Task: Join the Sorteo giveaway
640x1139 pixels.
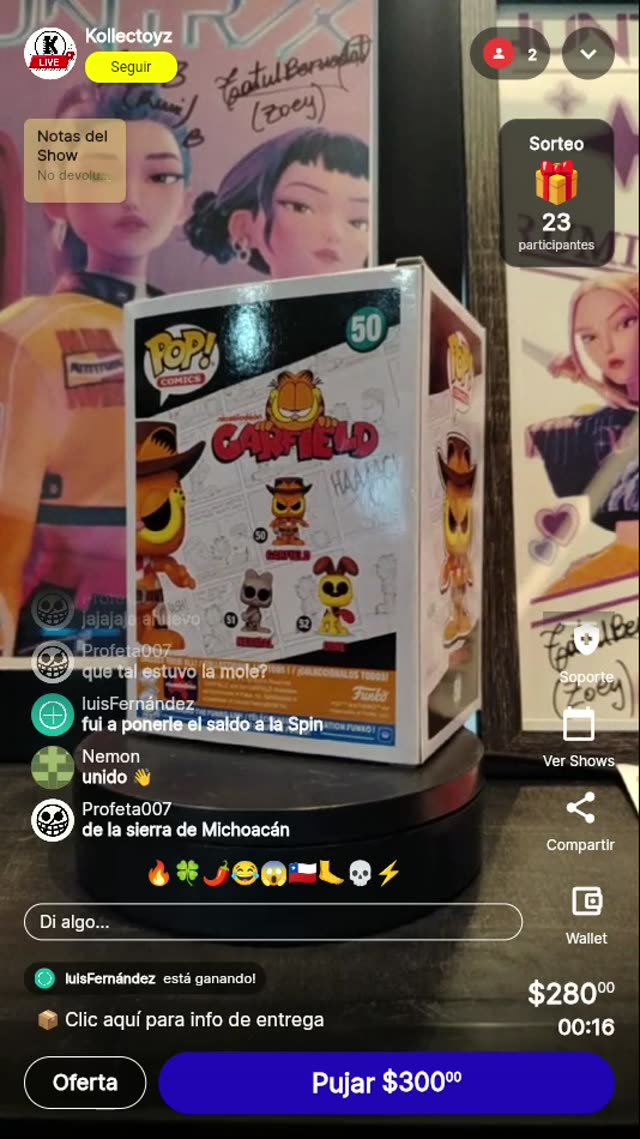Action: (556, 193)
